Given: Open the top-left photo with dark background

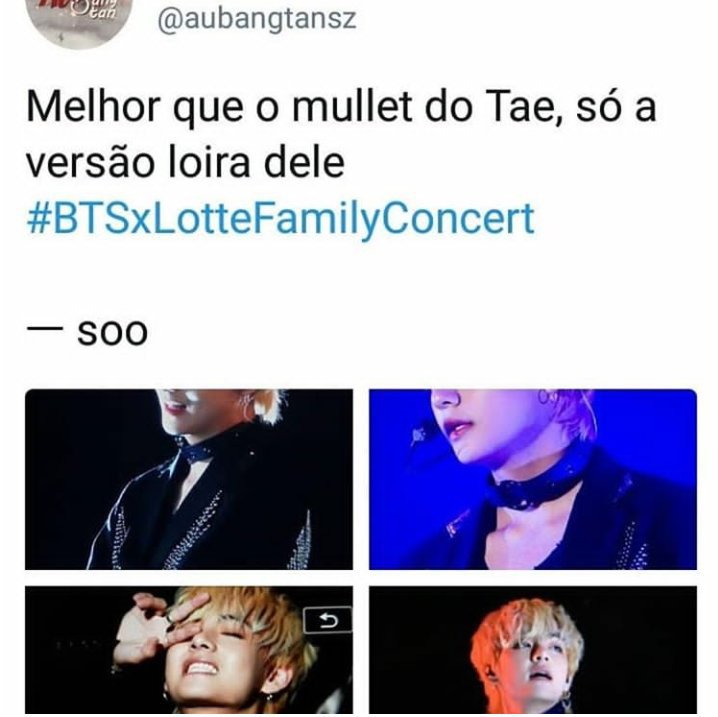Looking at the screenshot, I should 189,479.
